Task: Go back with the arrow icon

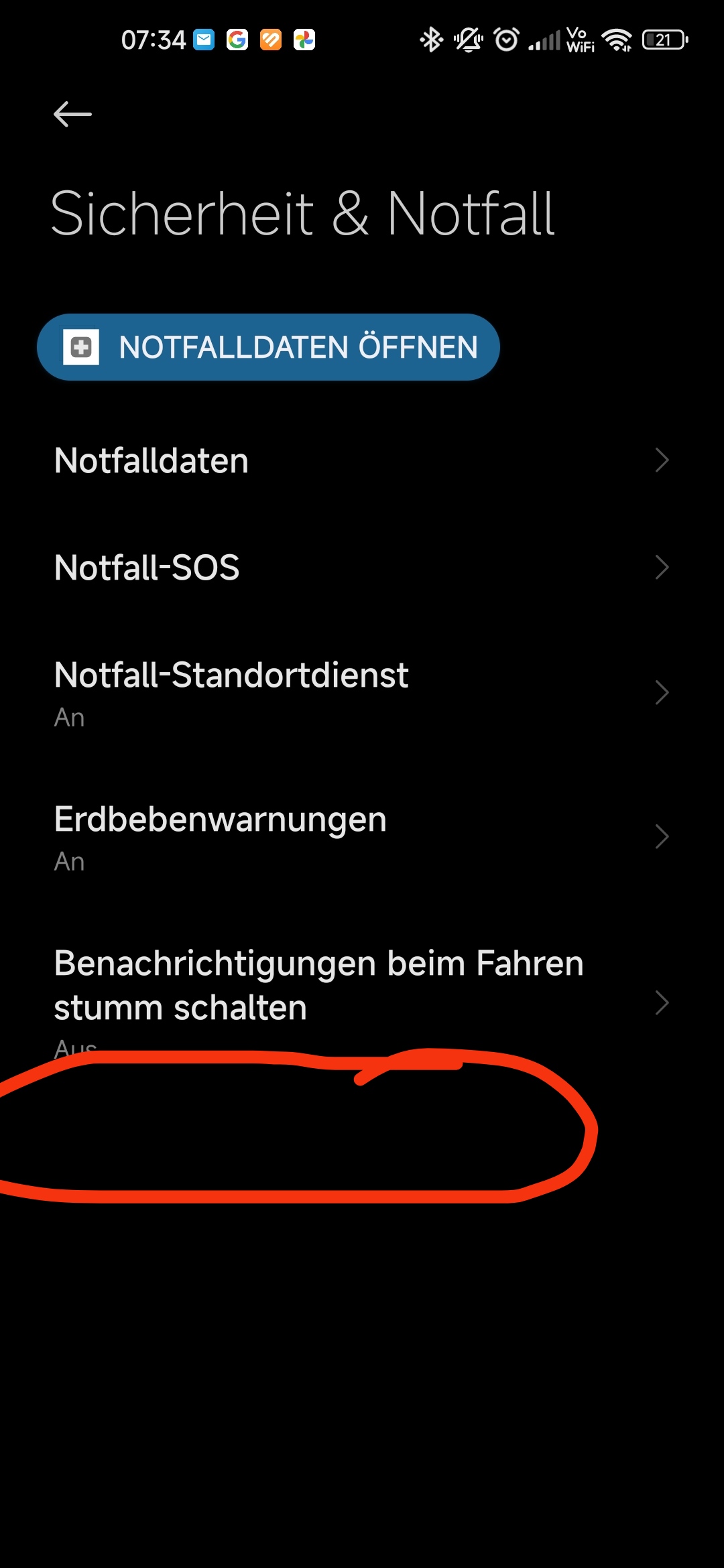Action: pos(72,115)
